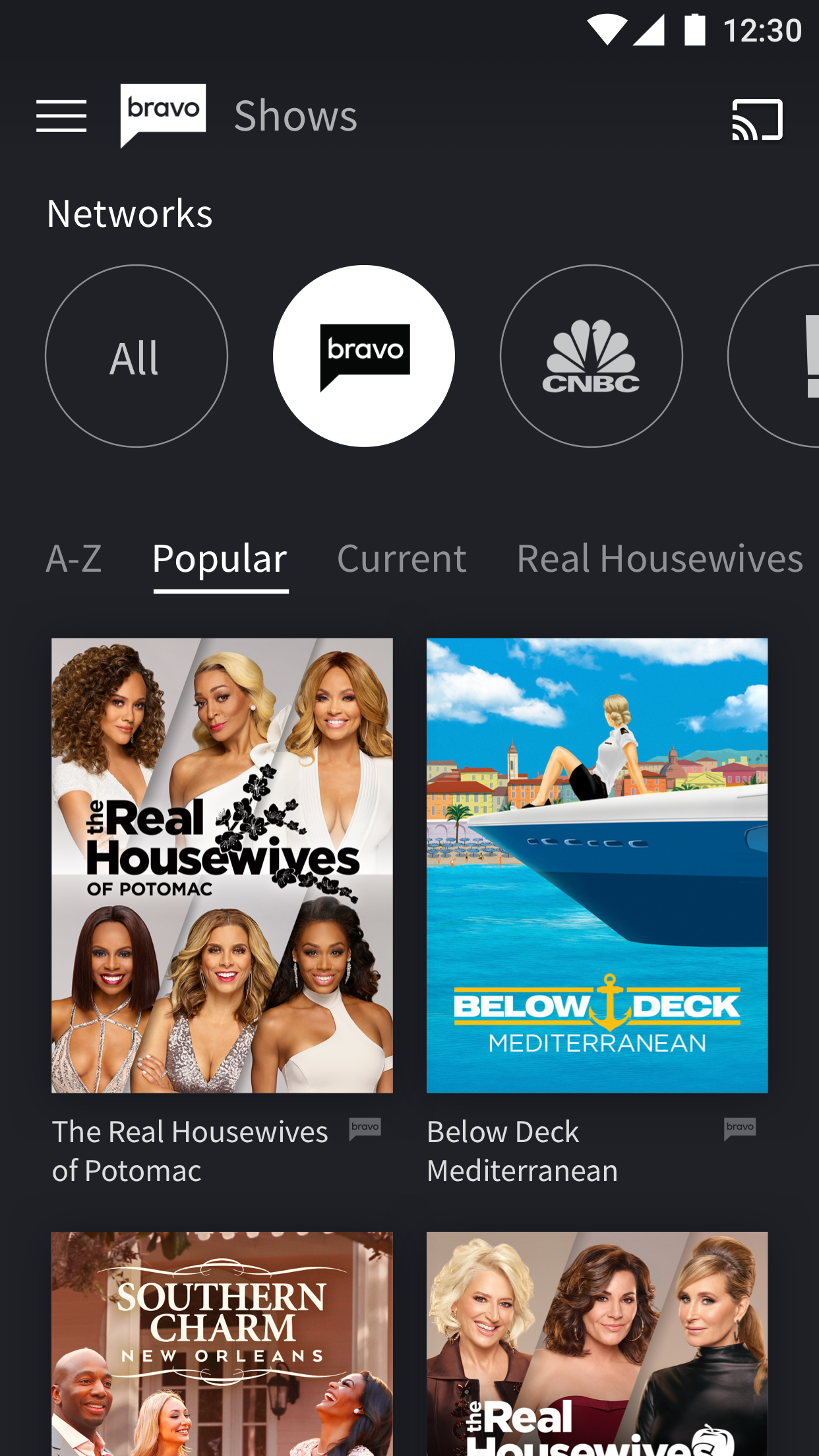Filter shows by CNBC network

pyautogui.click(x=591, y=357)
